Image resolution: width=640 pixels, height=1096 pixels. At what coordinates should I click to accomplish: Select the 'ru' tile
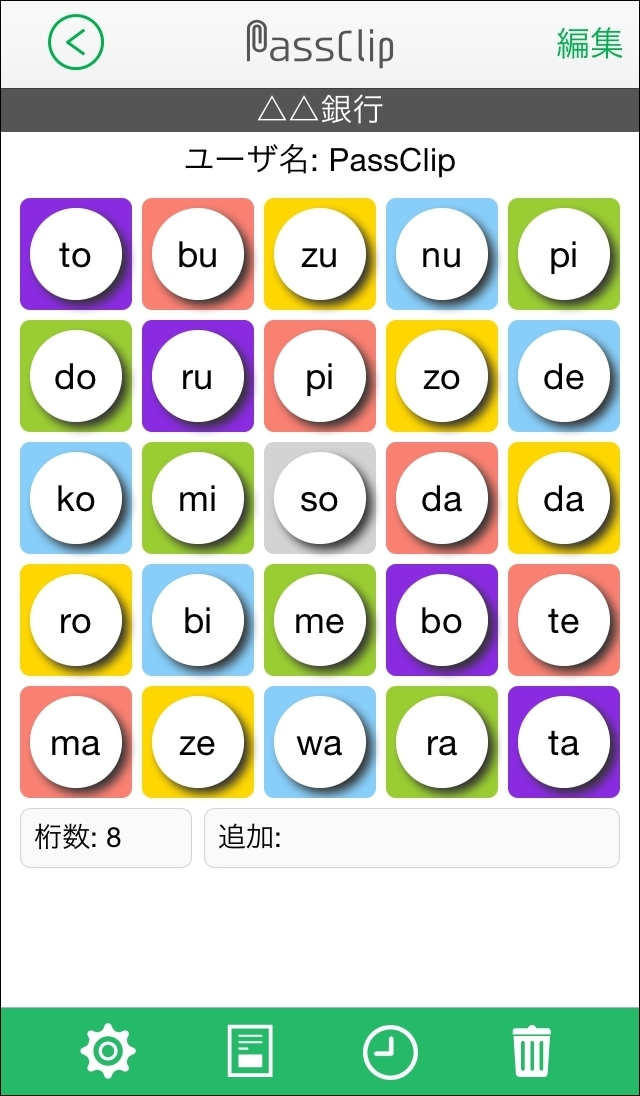(198, 376)
